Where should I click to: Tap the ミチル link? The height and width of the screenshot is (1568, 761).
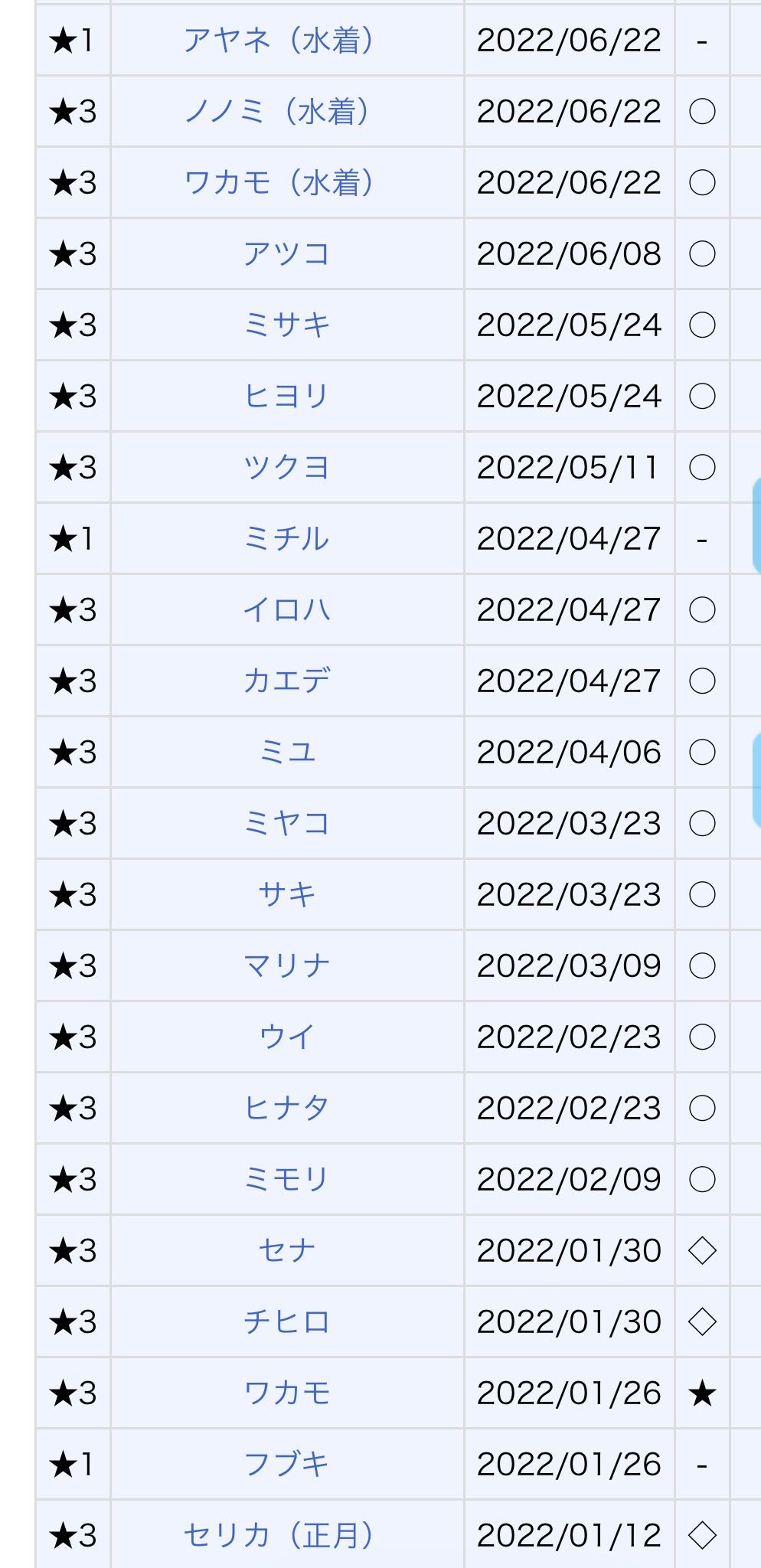tap(286, 539)
